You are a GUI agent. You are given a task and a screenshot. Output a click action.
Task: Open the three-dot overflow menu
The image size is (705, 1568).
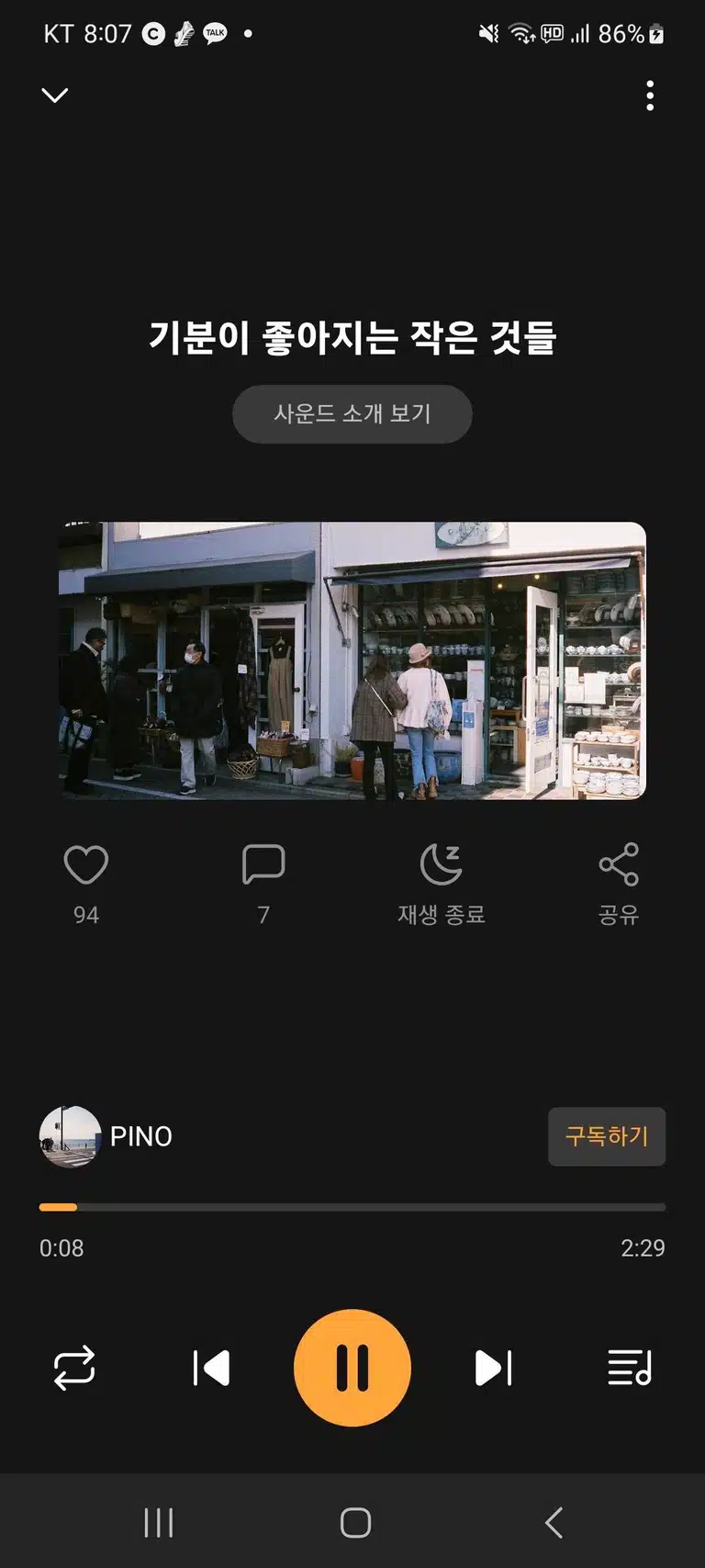point(650,96)
